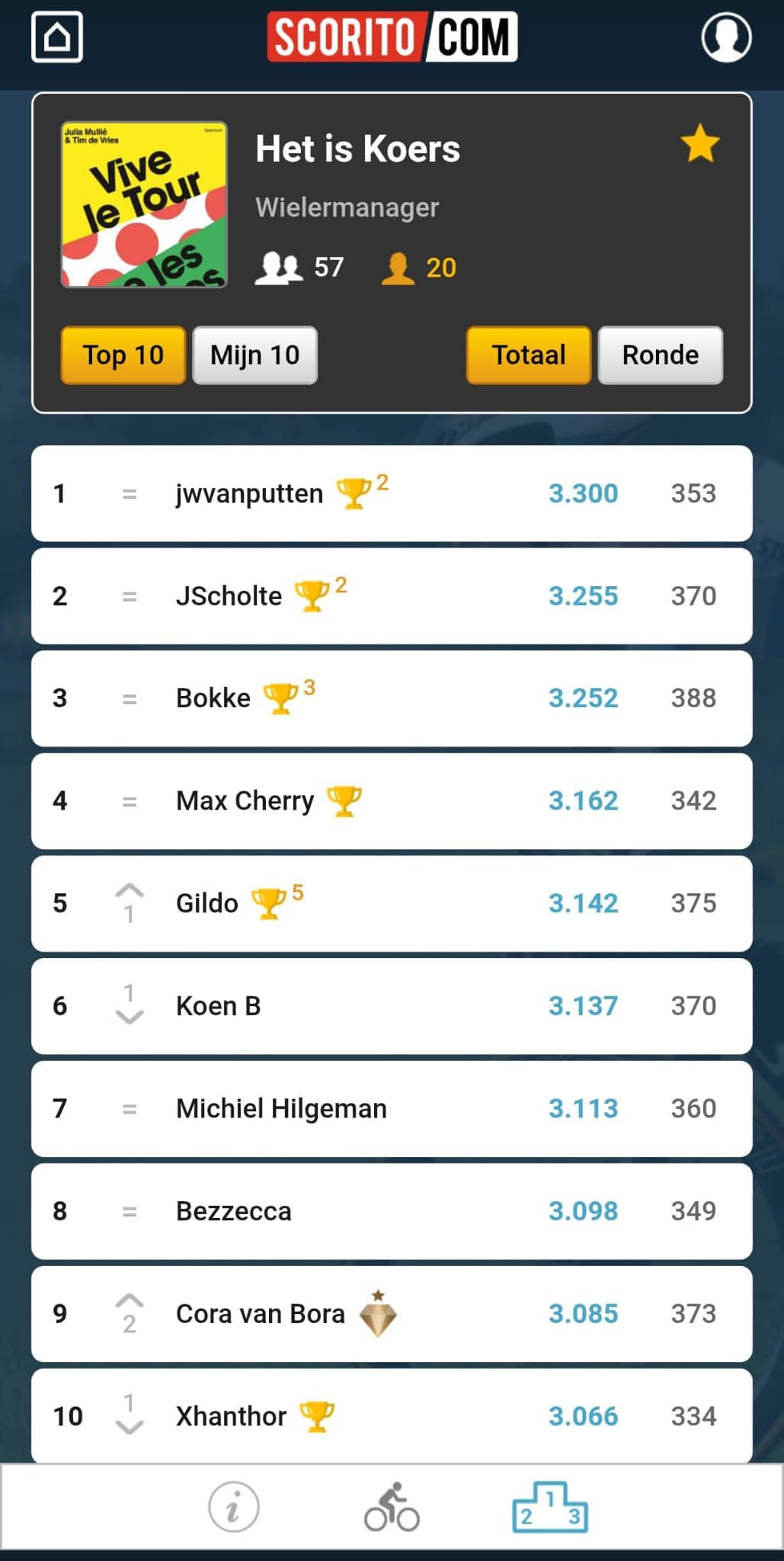The width and height of the screenshot is (784, 1561).
Task: Switch to the cyclist team tab
Action: click(x=392, y=1507)
